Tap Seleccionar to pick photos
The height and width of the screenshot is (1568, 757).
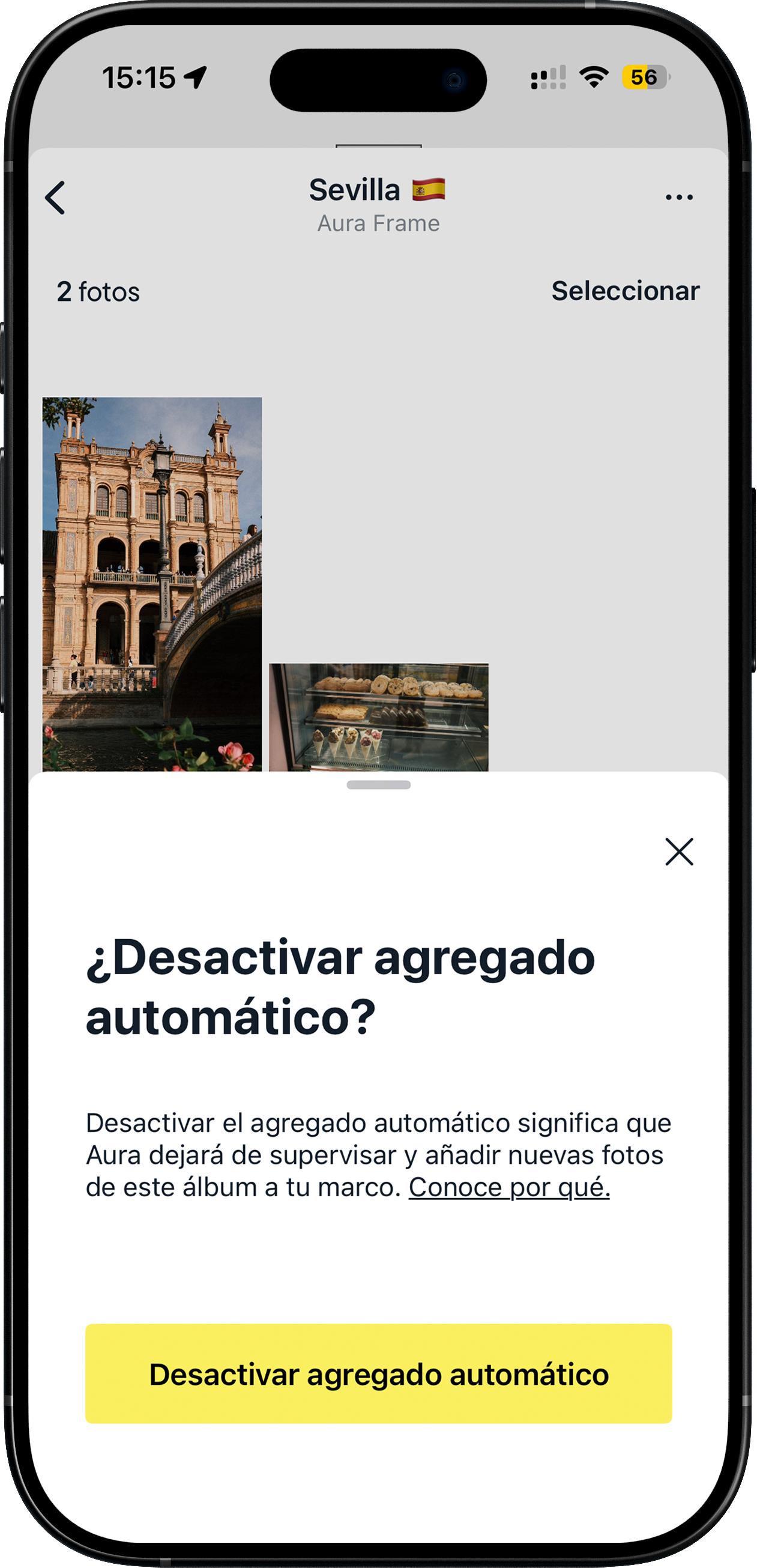point(625,291)
